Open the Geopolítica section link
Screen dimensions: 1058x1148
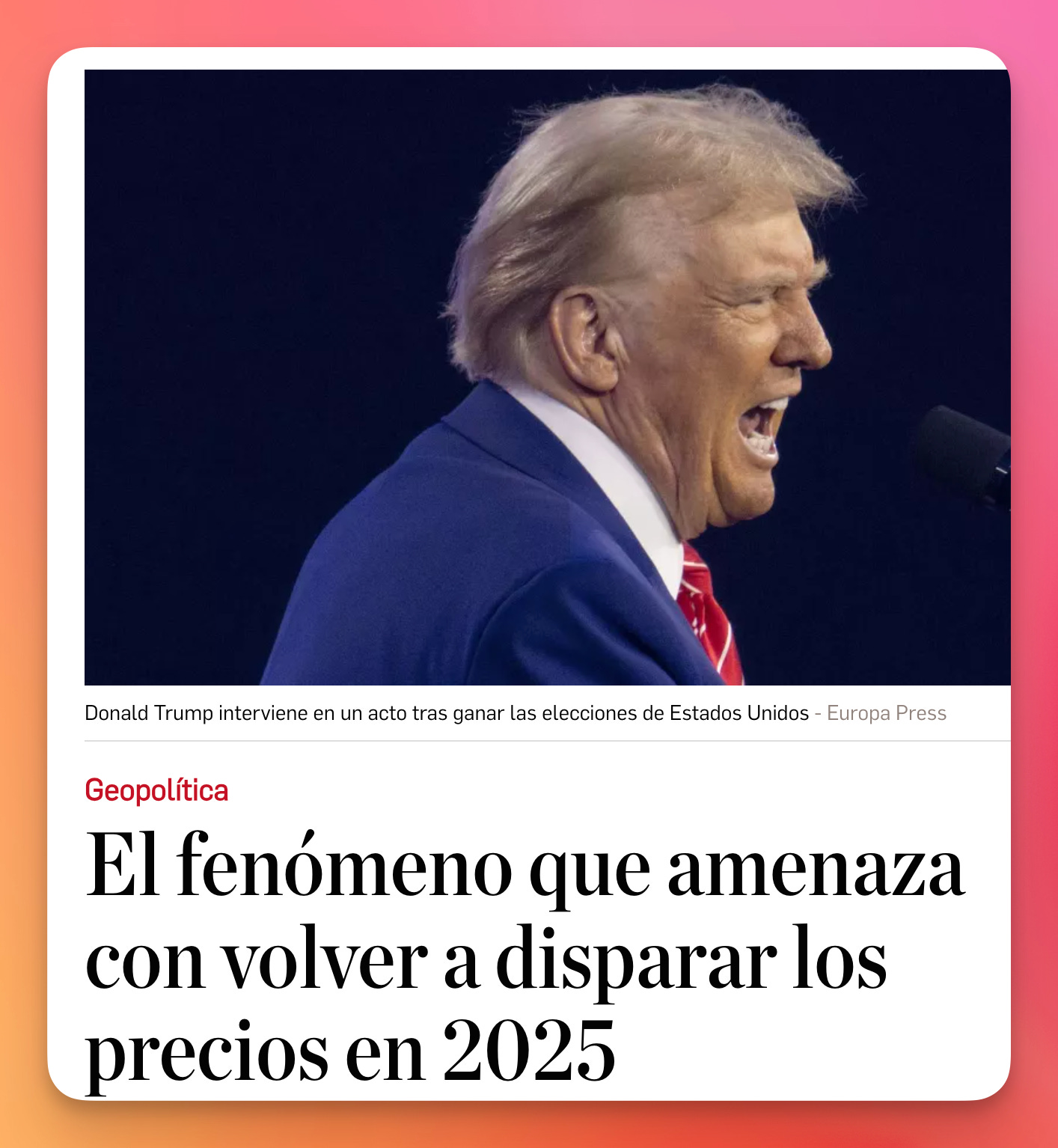[156, 790]
